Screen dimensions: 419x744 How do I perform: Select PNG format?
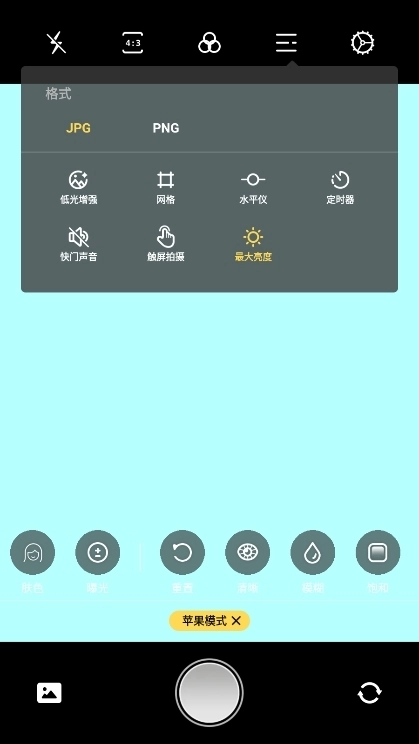point(166,128)
